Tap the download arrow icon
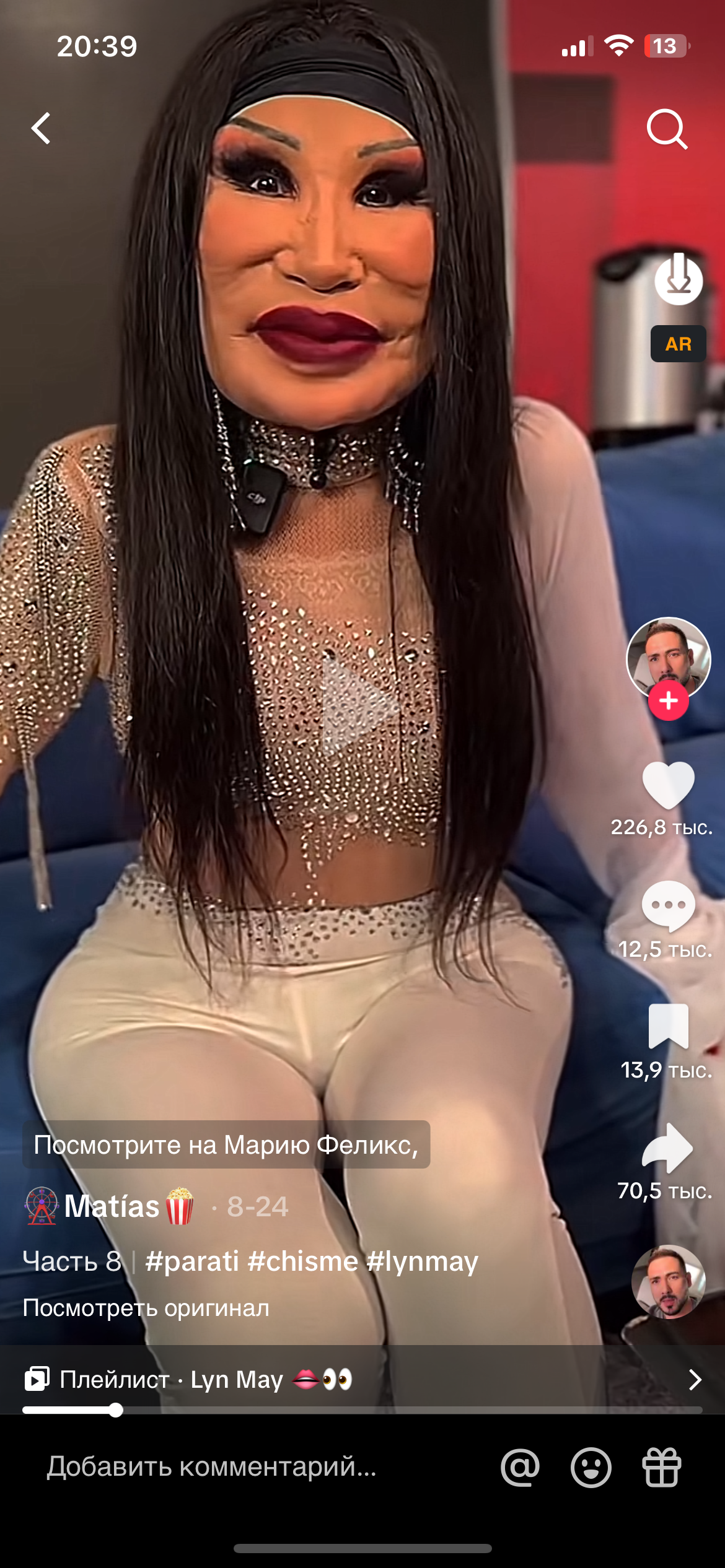The height and width of the screenshot is (1568, 725). [679, 279]
